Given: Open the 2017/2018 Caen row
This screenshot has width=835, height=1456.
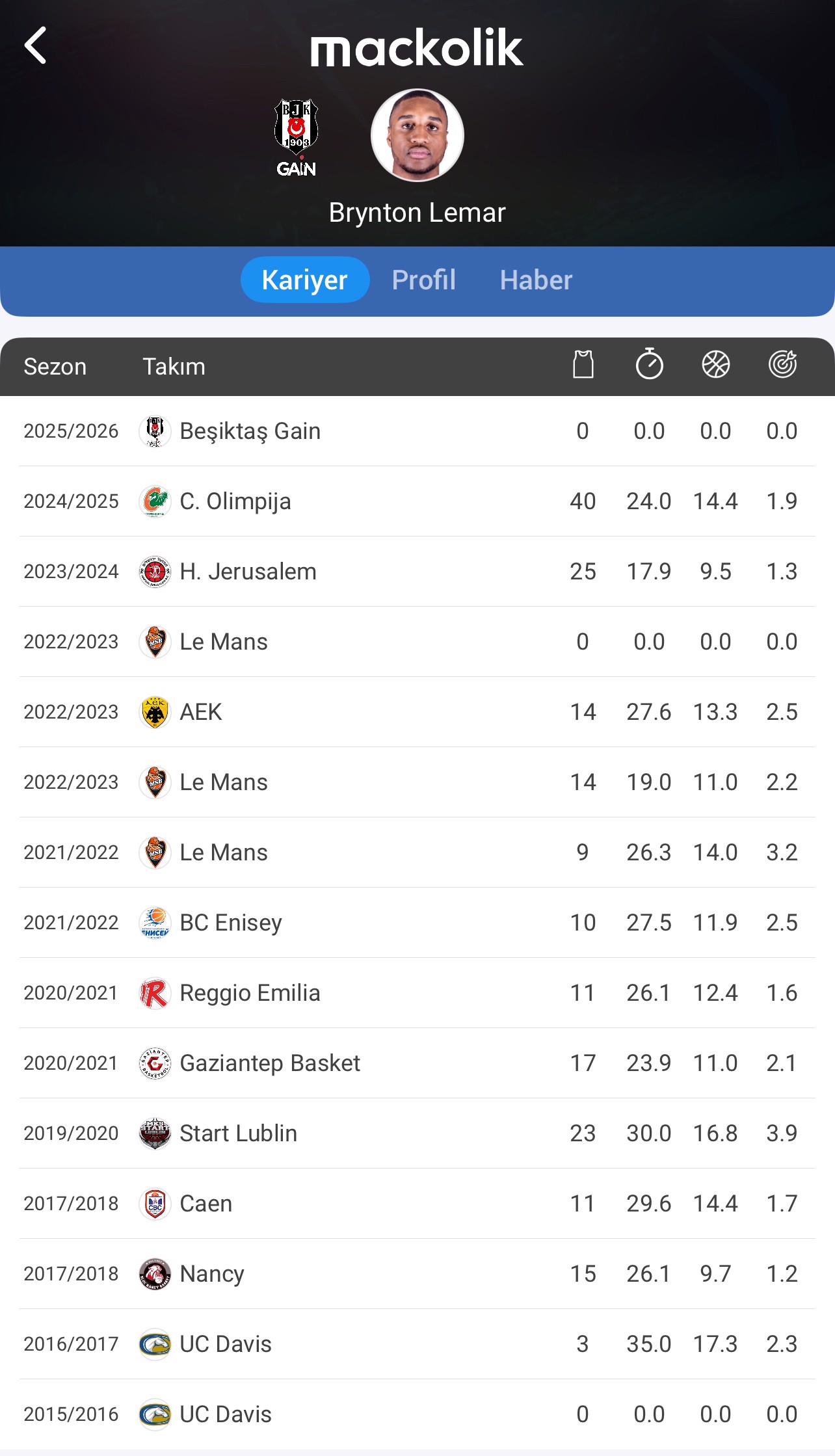Looking at the screenshot, I should click(x=417, y=1204).
